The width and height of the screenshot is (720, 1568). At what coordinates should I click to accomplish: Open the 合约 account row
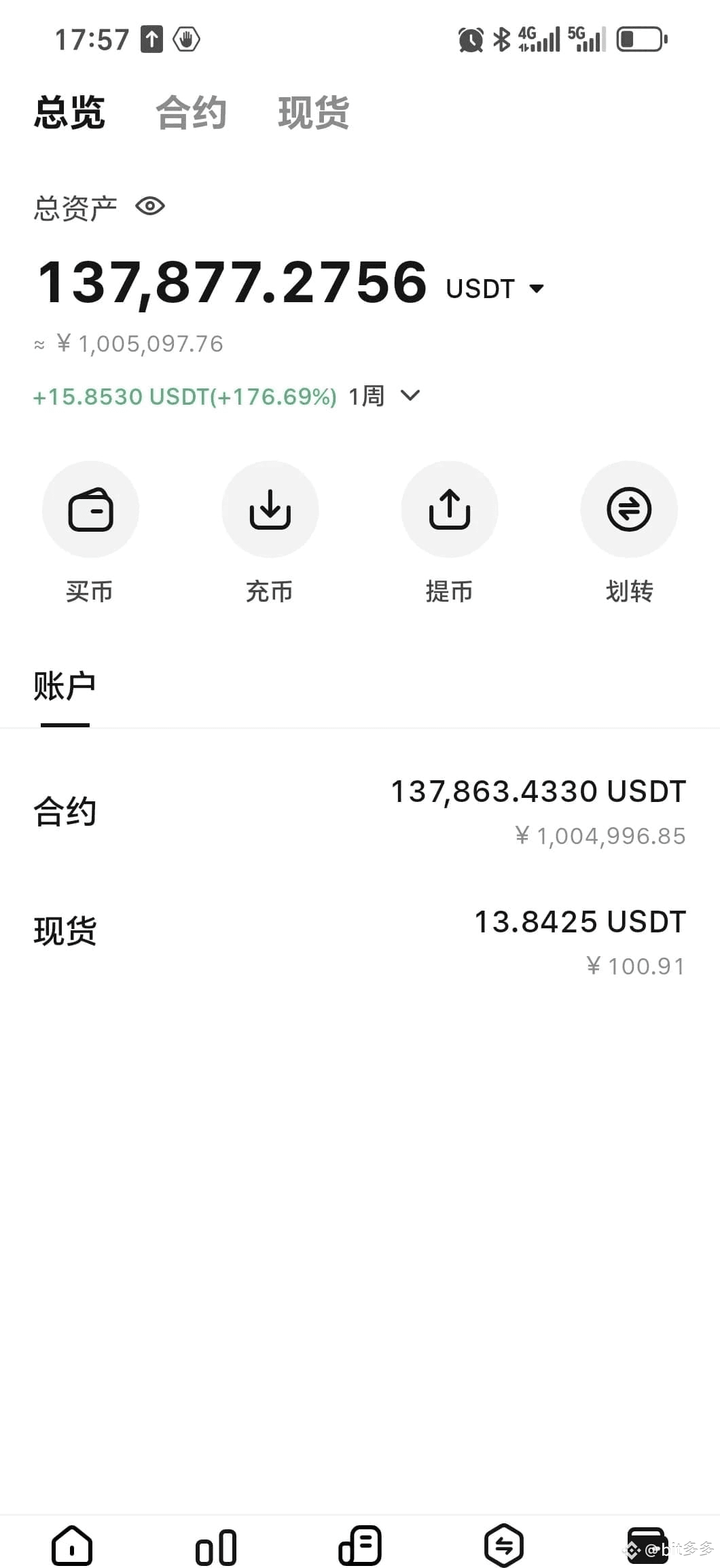click(x=360, y=812)
